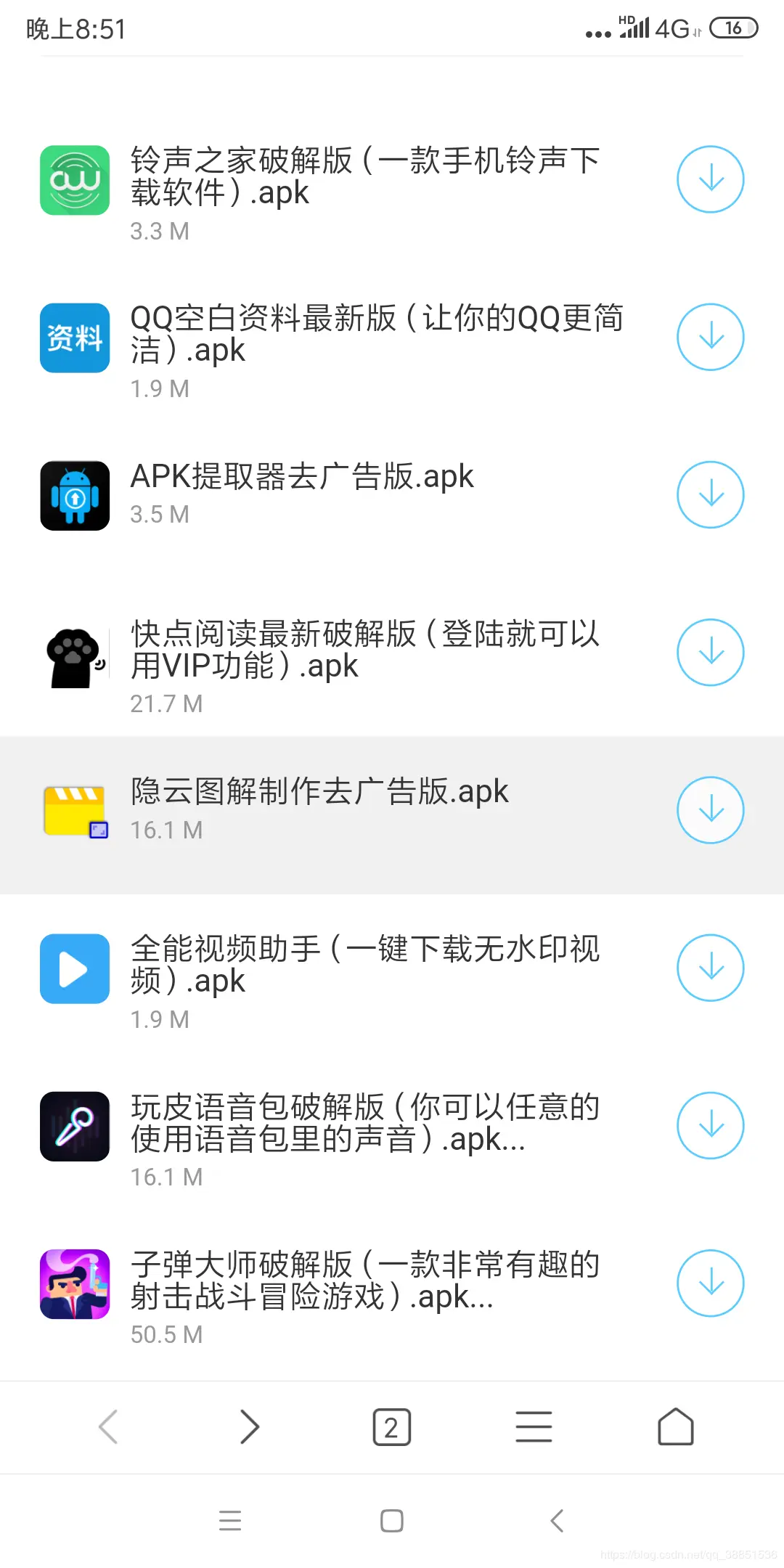Tap the 子弹大师 game character icon
Viewport: 784px width, 1568px height.
[x=74, y=1283]
